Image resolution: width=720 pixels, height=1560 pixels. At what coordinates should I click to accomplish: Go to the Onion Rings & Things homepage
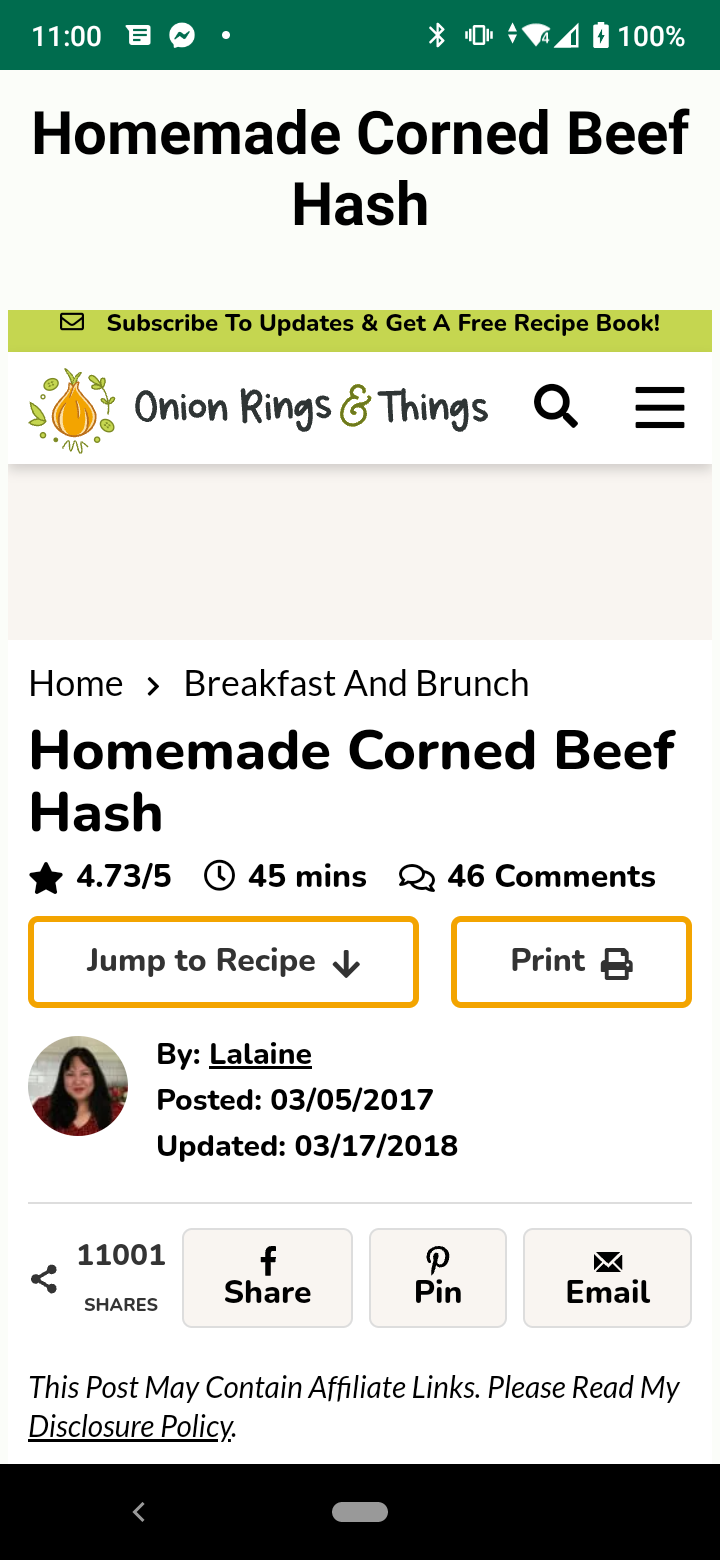tap(258, 410)
